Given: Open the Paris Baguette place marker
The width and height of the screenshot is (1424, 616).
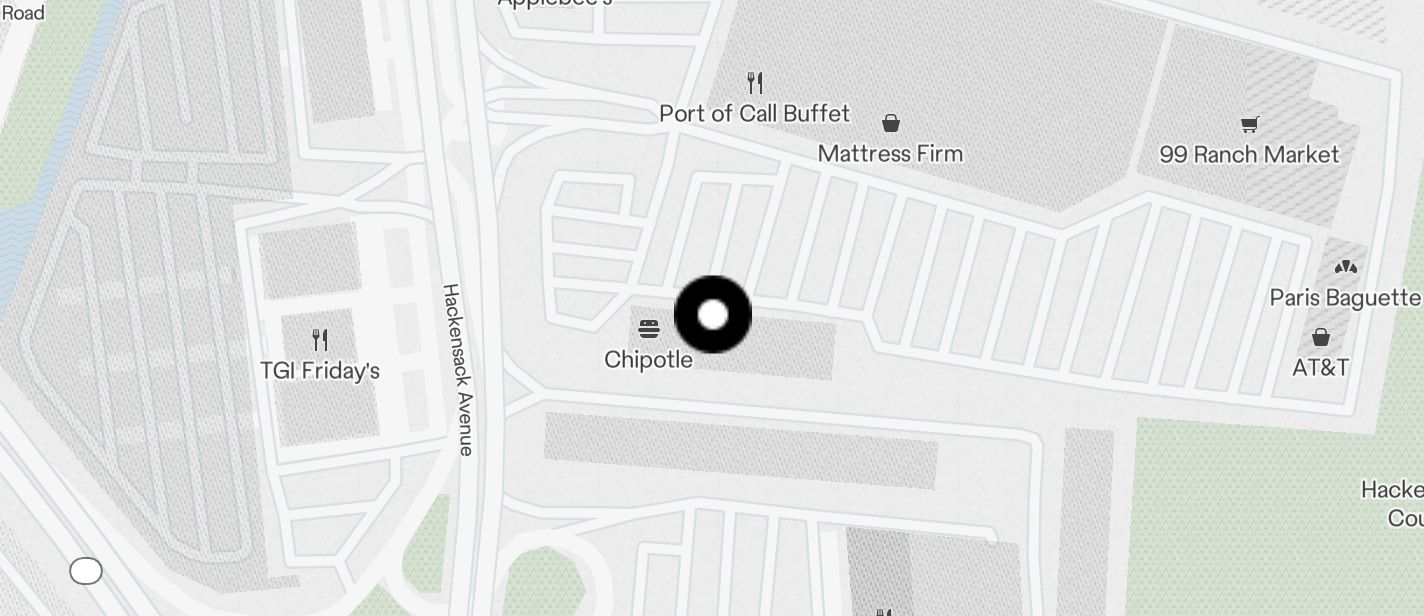Looking at the screenshot, I should pos(1345,267).
